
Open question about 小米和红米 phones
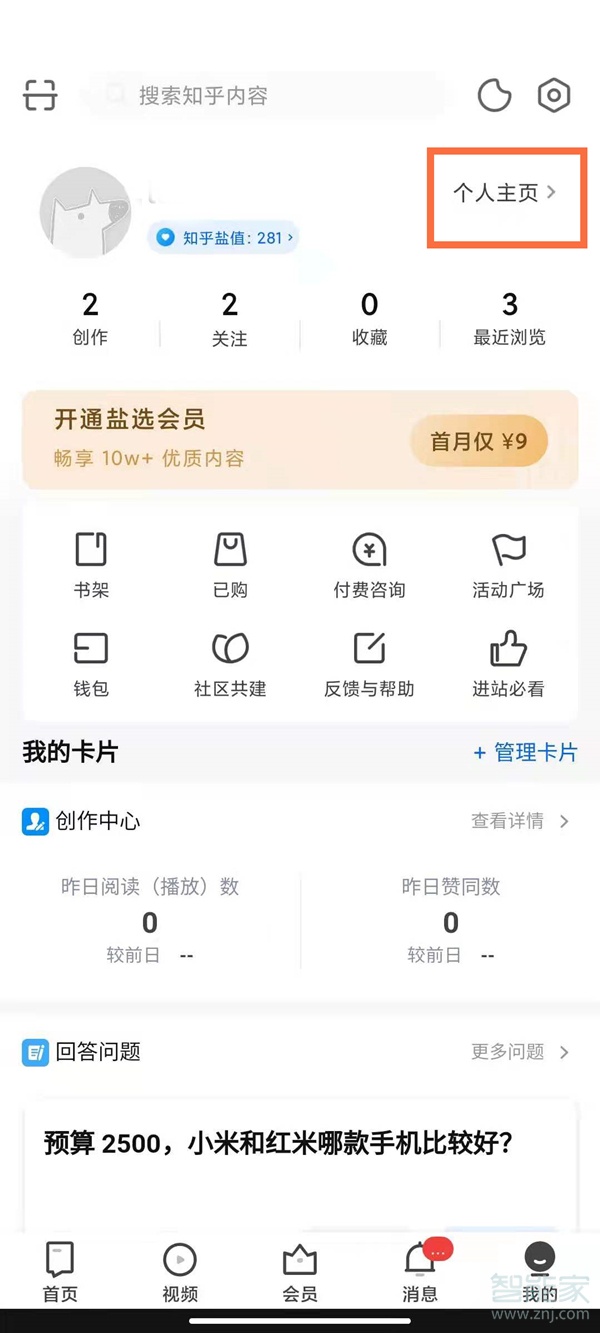point(278,1142)
